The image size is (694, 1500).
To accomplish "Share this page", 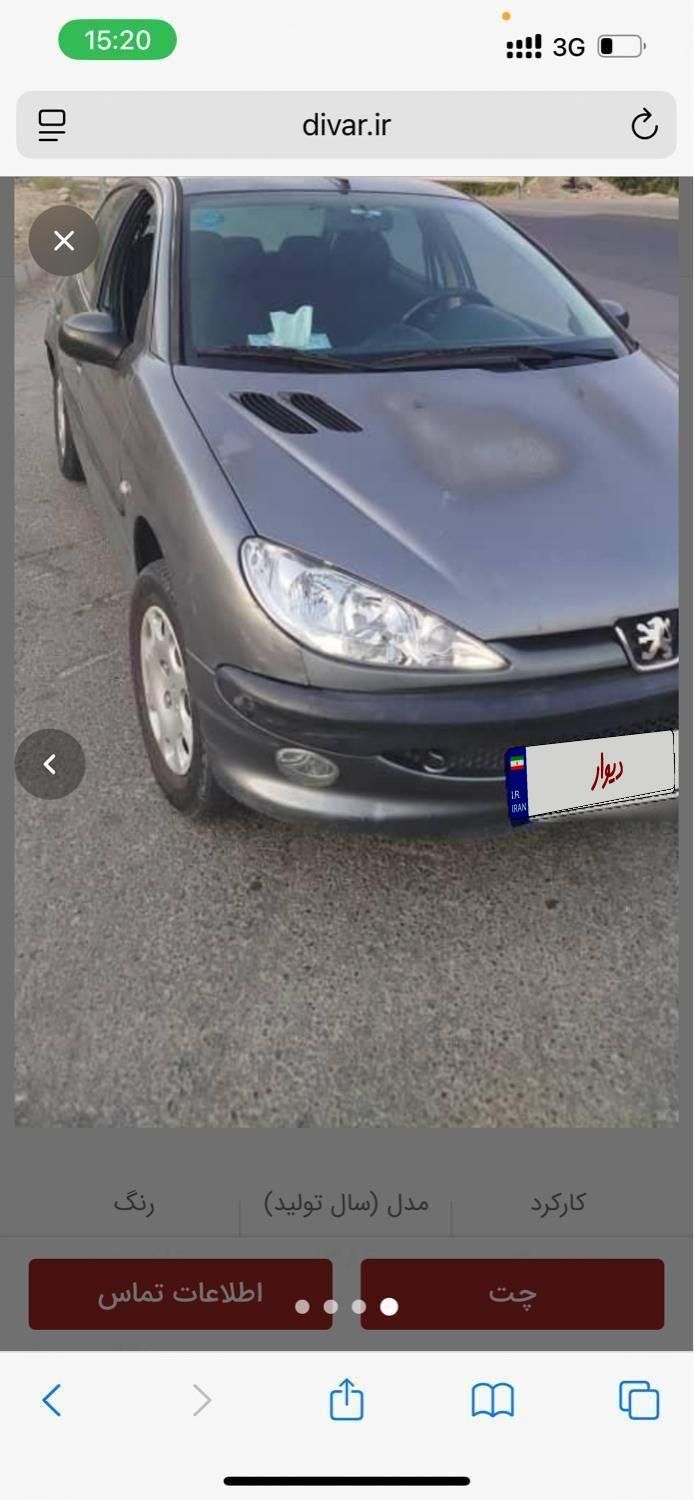I will pos(346,1399).
